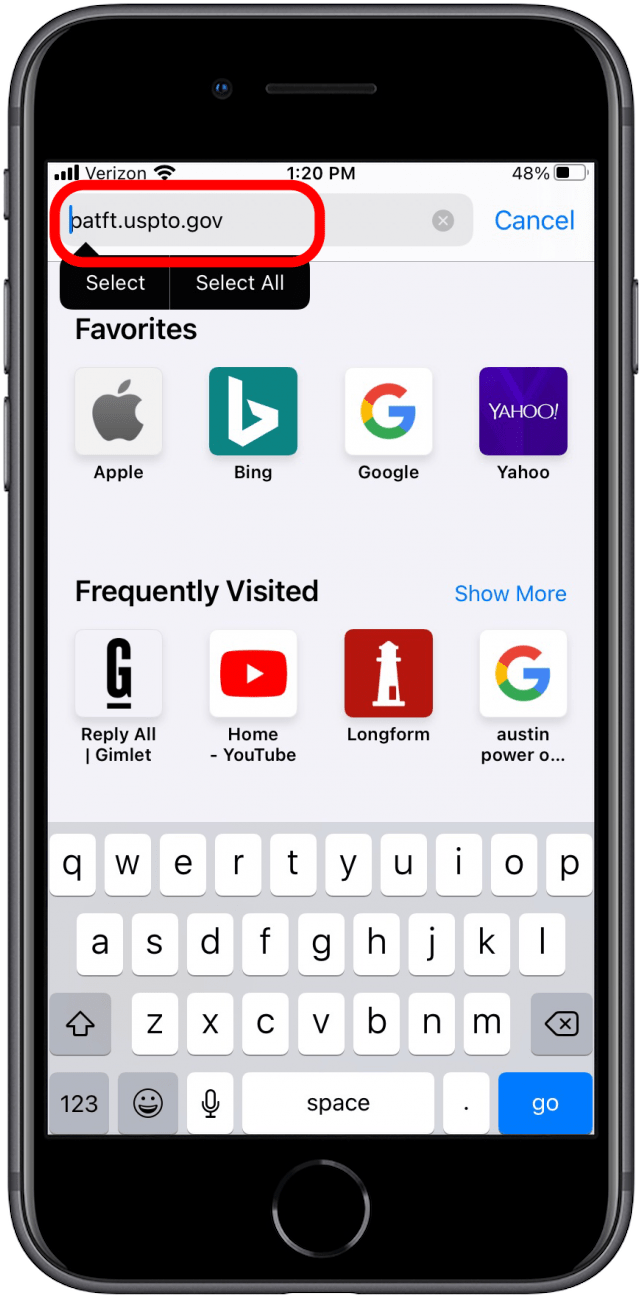The width and height of the screenshot is (642, 1298).
Task: Tap the patft.uspto.gov address field
Action: point(250,221)
